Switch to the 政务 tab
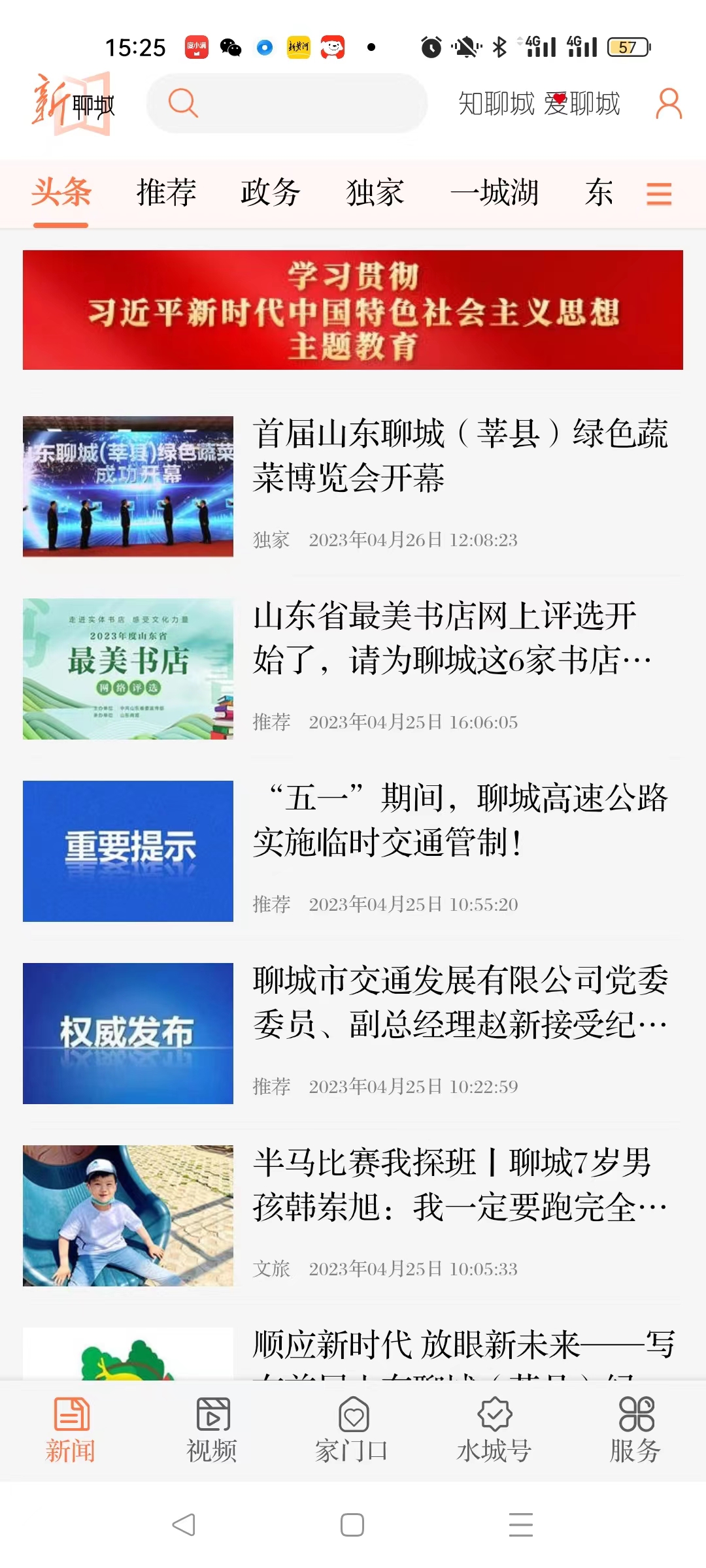The width and height of the screenshot is (706, 1568). pyautogui.click(x=270, y=193)
